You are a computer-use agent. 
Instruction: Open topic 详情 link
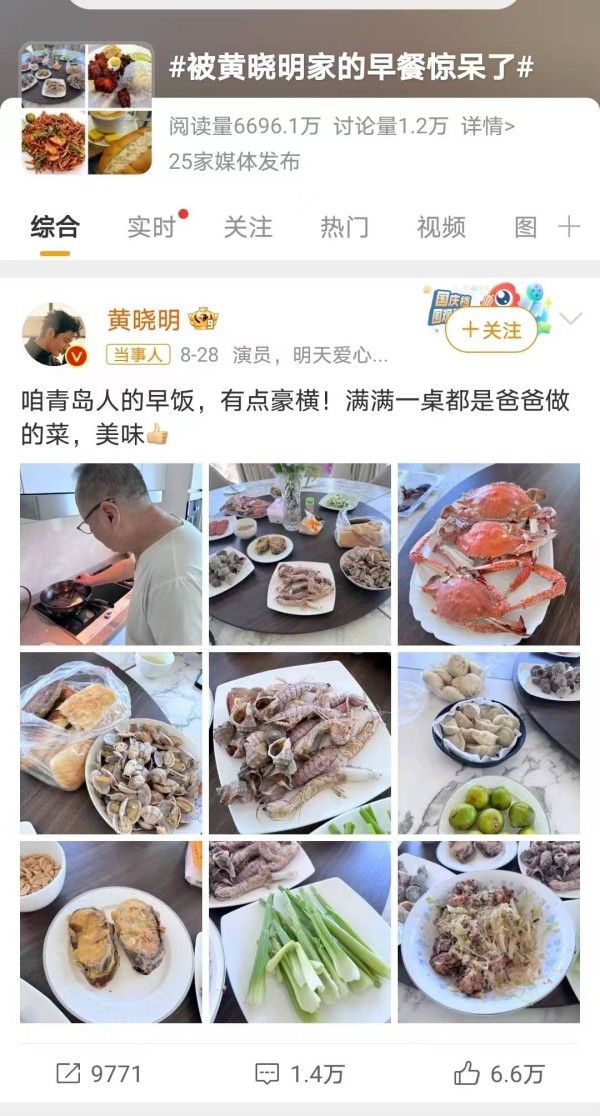pyautogui.click(x=488, y=126)
